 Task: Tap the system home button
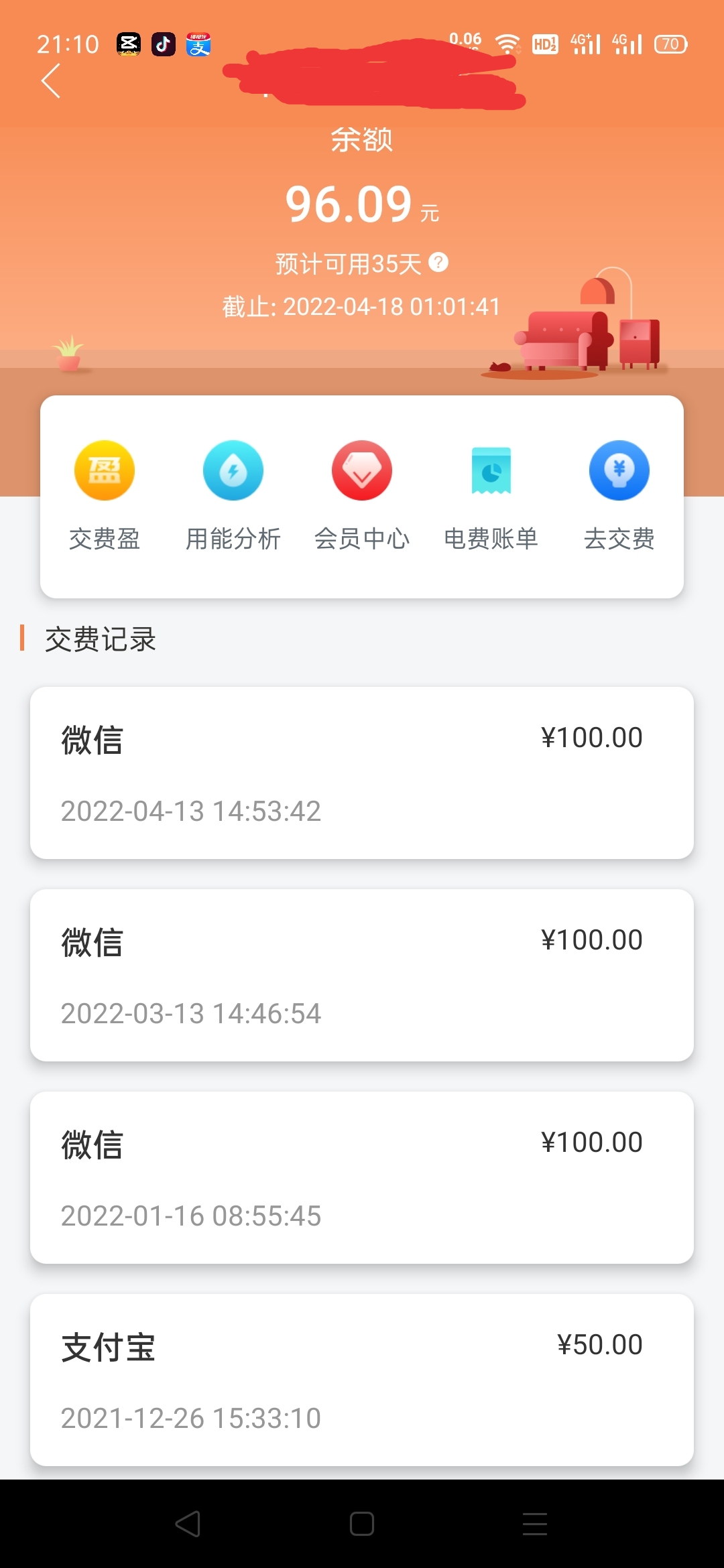click(362, 1524)
